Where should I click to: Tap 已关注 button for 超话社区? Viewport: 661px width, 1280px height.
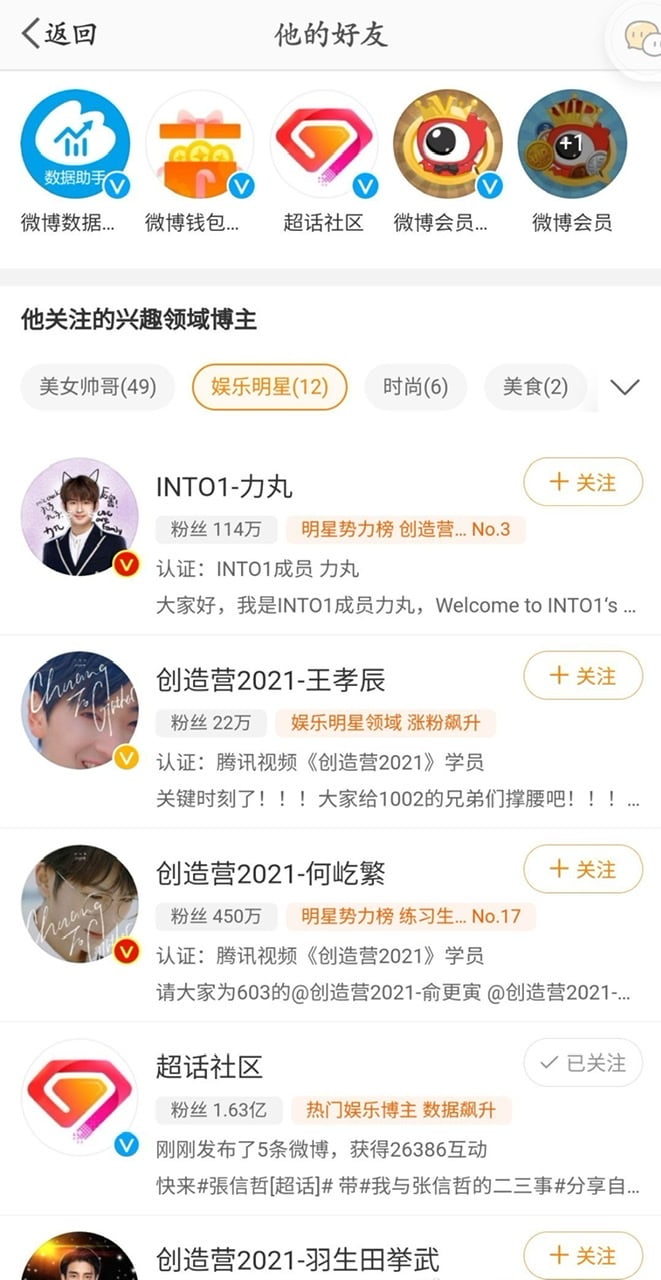coord(583,1063)
